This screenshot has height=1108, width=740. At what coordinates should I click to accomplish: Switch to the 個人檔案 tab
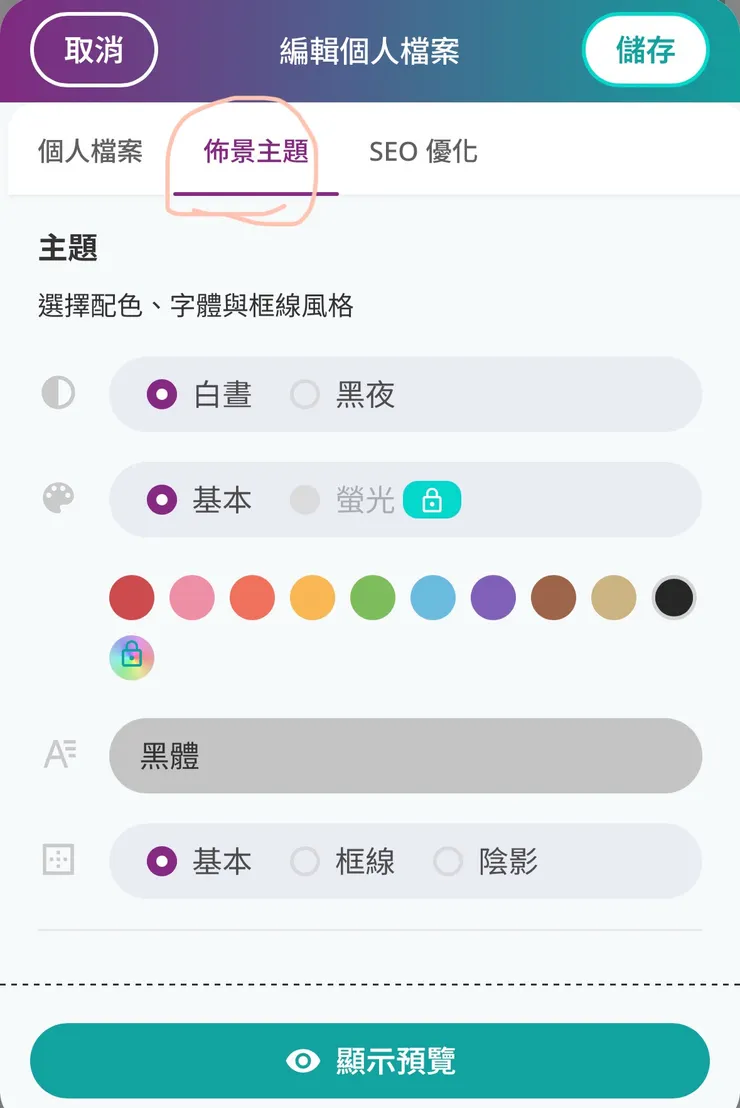click(x=88, y=151)
